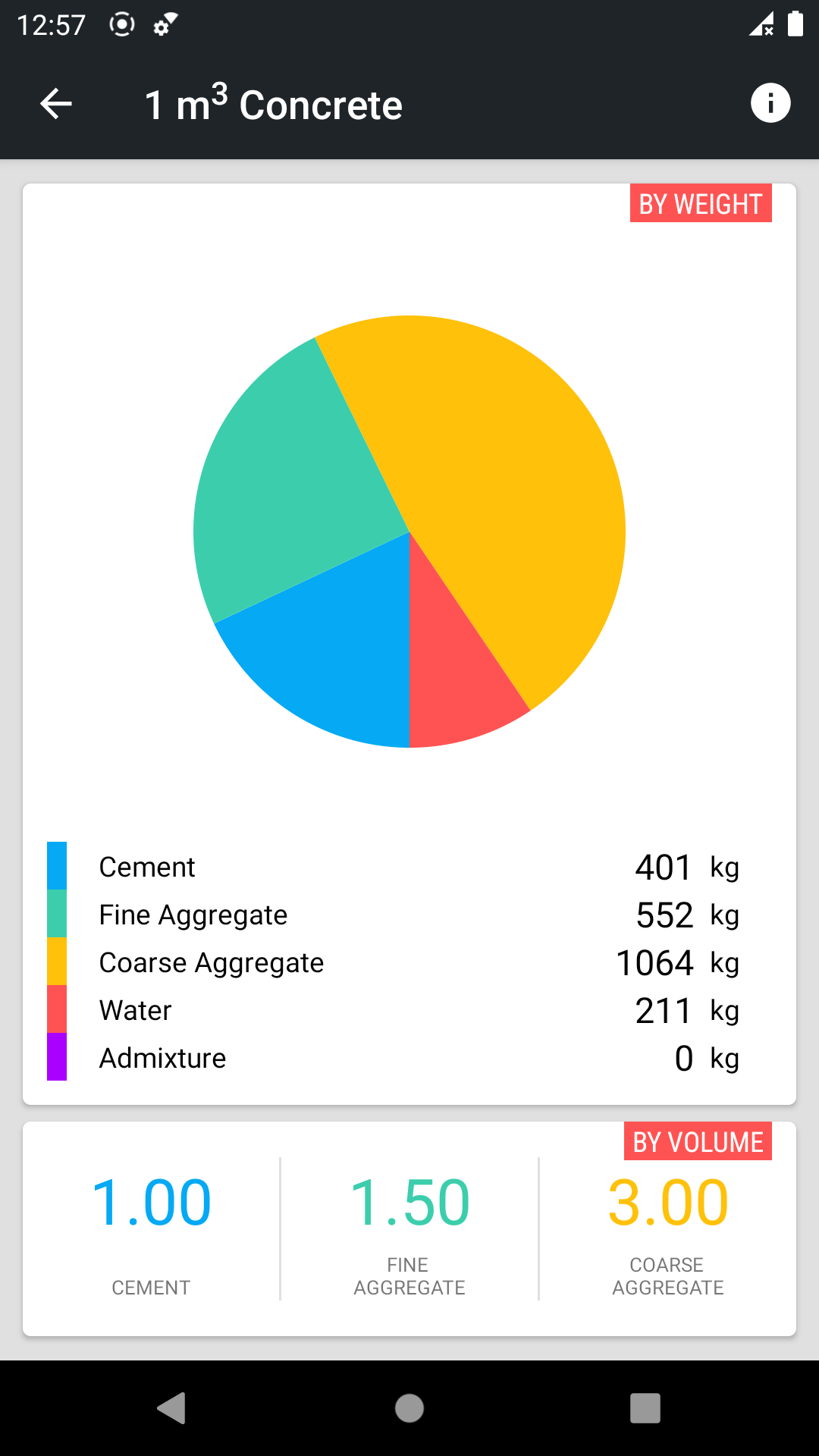
Task: Tap the battery icon in the status bar
Action: [797, 25]
